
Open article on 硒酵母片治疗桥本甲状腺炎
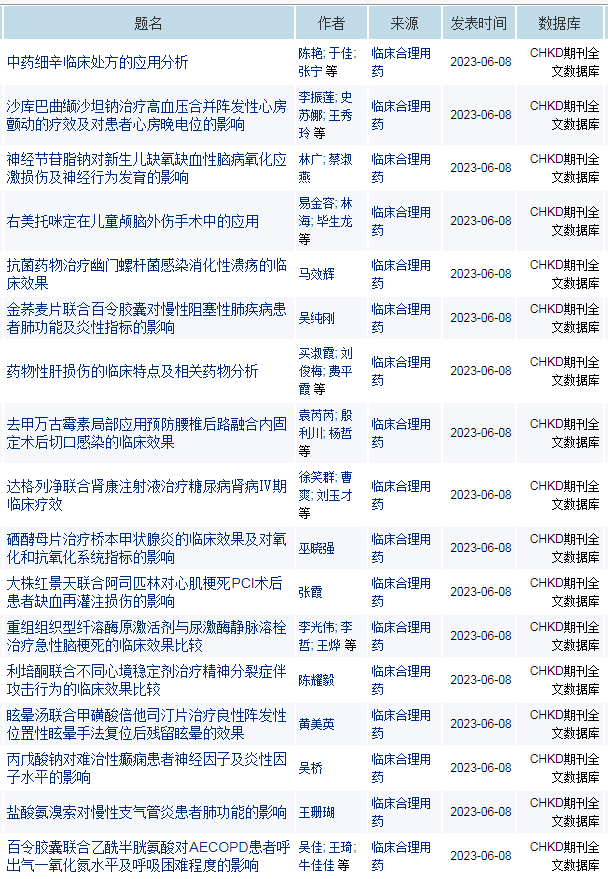pyautogui.click(x=145, y=548)
